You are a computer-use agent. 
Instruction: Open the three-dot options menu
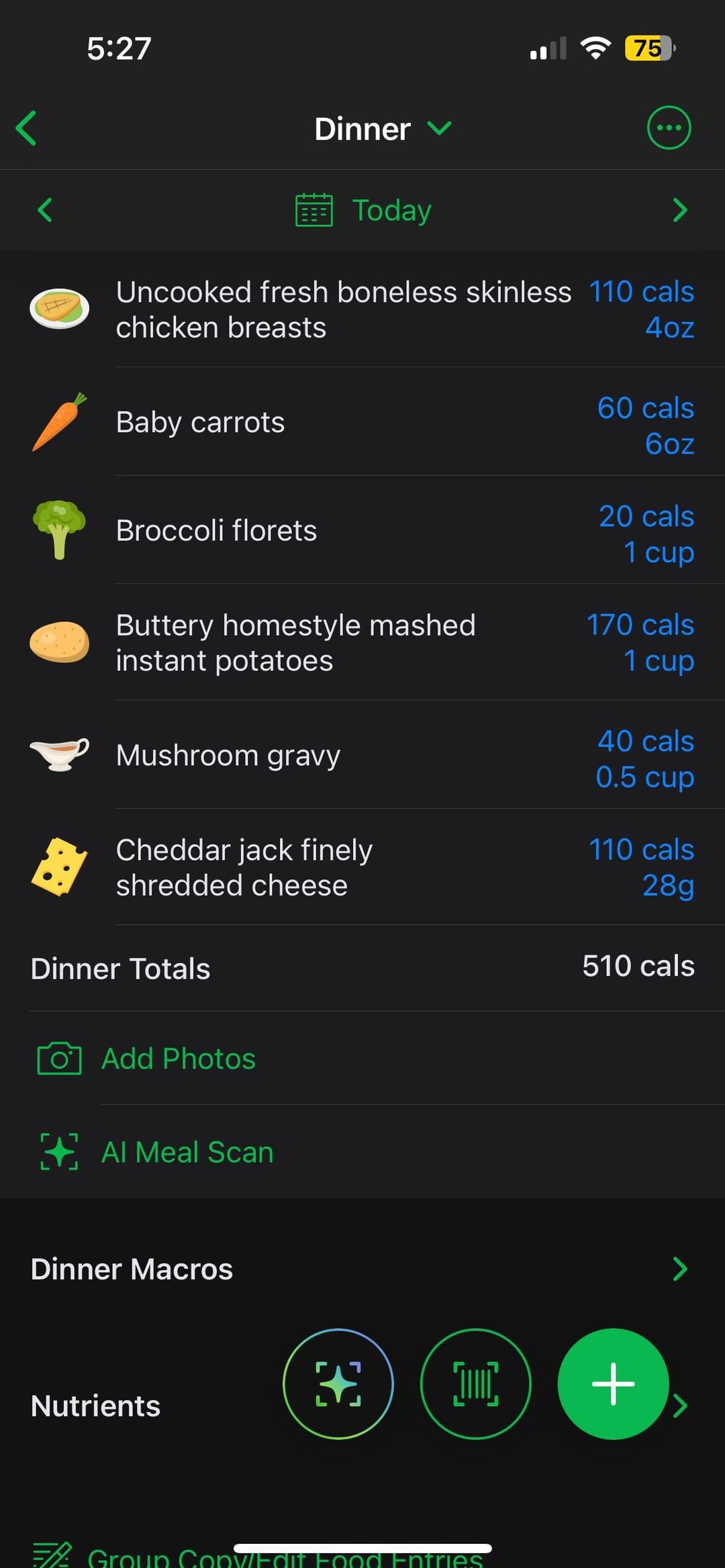(669, 127)
